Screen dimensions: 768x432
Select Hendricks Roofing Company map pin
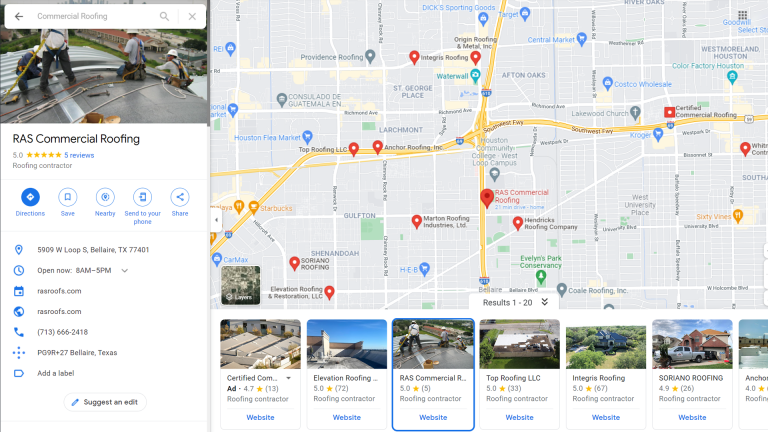tap(518, 223)
